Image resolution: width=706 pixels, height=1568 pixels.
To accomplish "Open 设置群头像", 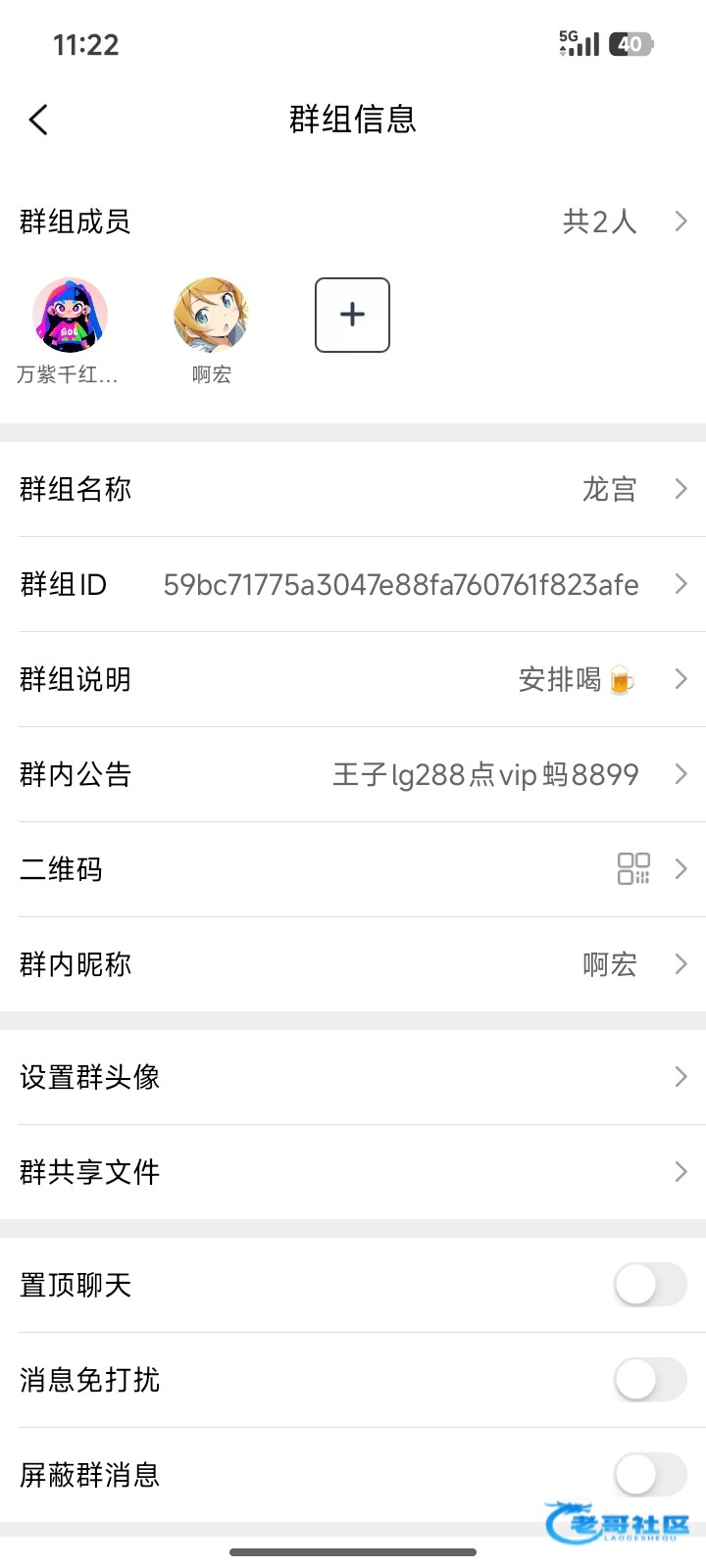I will (353, 1077).
